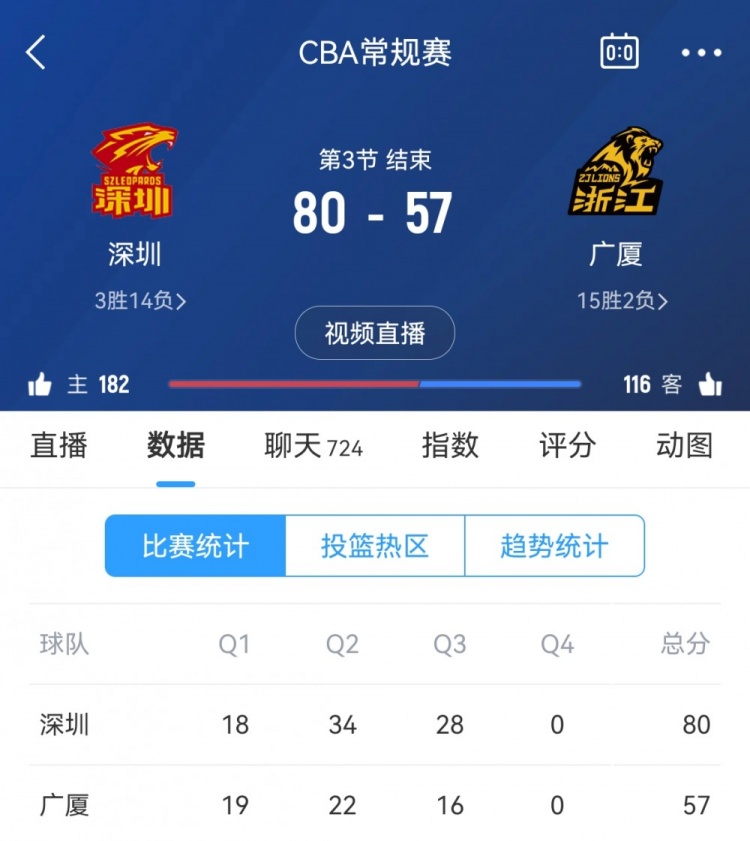
Task: Watch the game via 视频直播
Action: point(375,333)
